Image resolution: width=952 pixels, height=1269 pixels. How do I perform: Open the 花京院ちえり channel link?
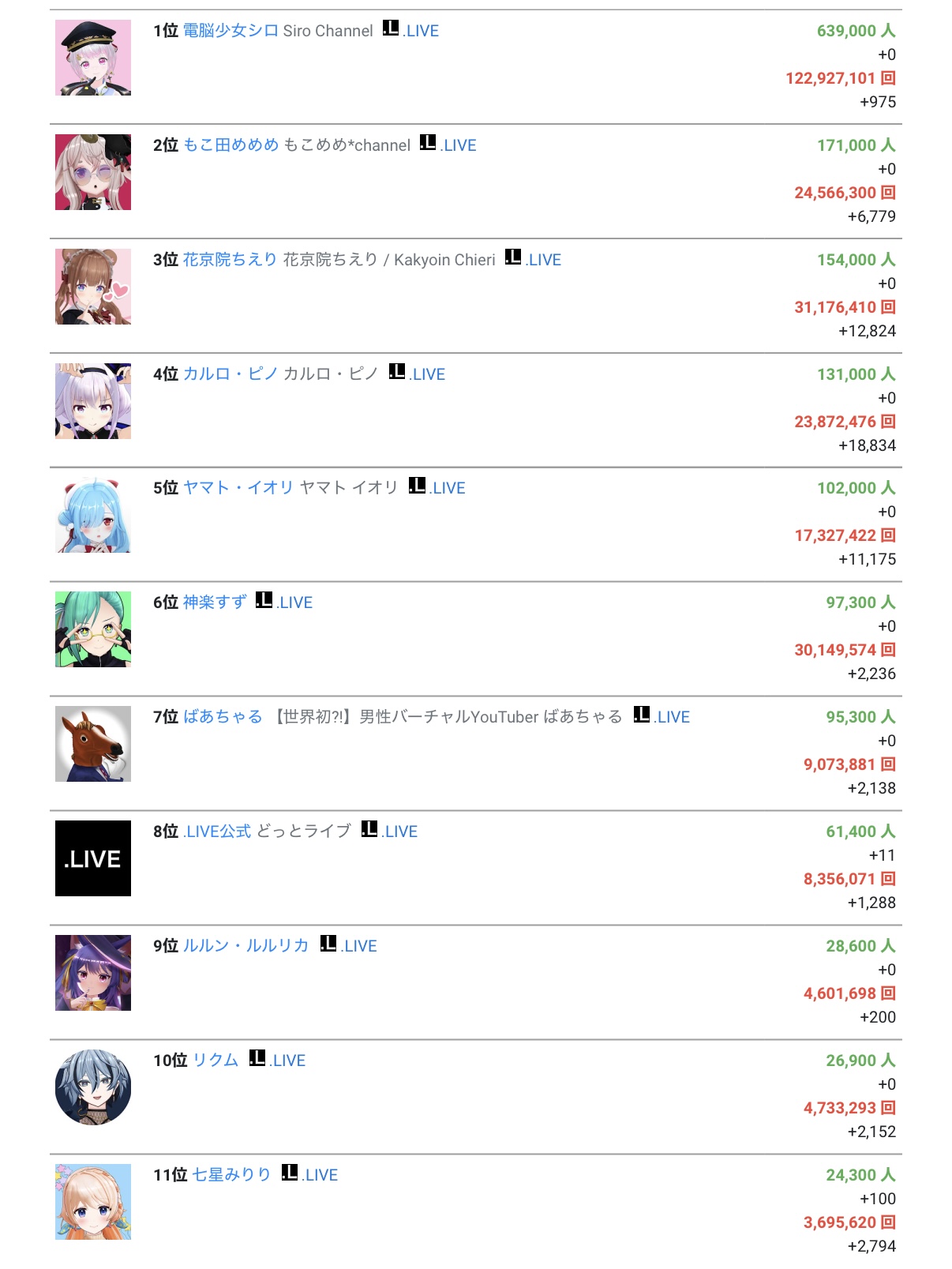[230, 260]
